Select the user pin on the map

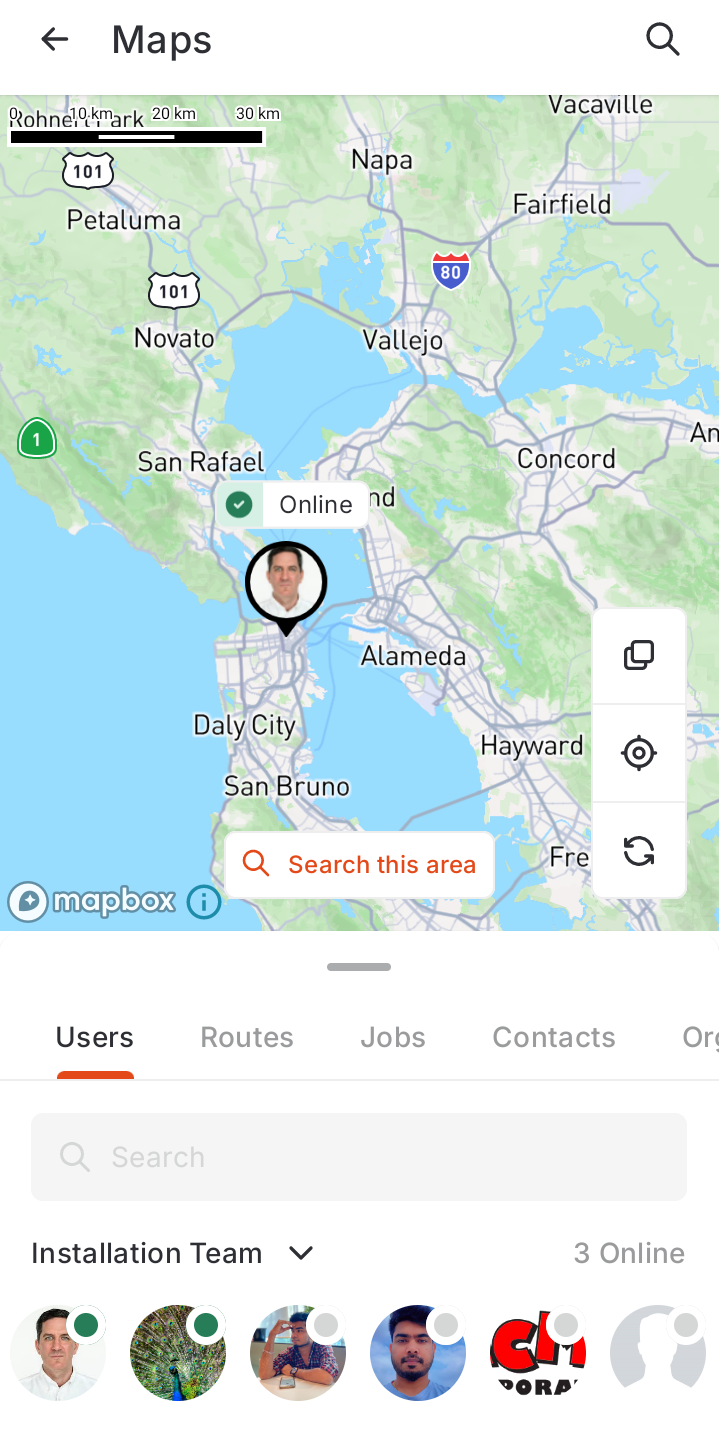point(286,584)
